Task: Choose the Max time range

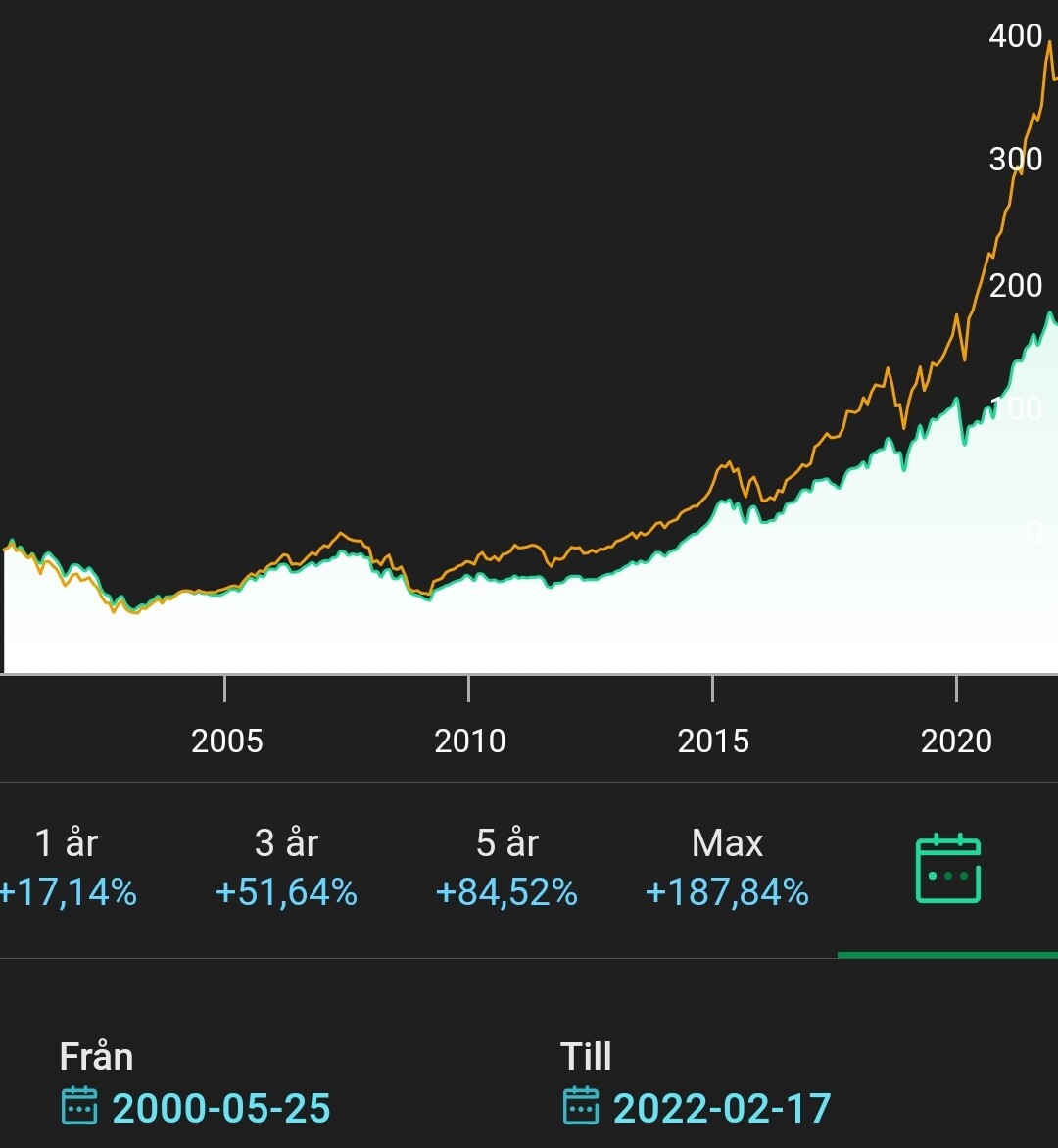Action: (x=727, y=868)
